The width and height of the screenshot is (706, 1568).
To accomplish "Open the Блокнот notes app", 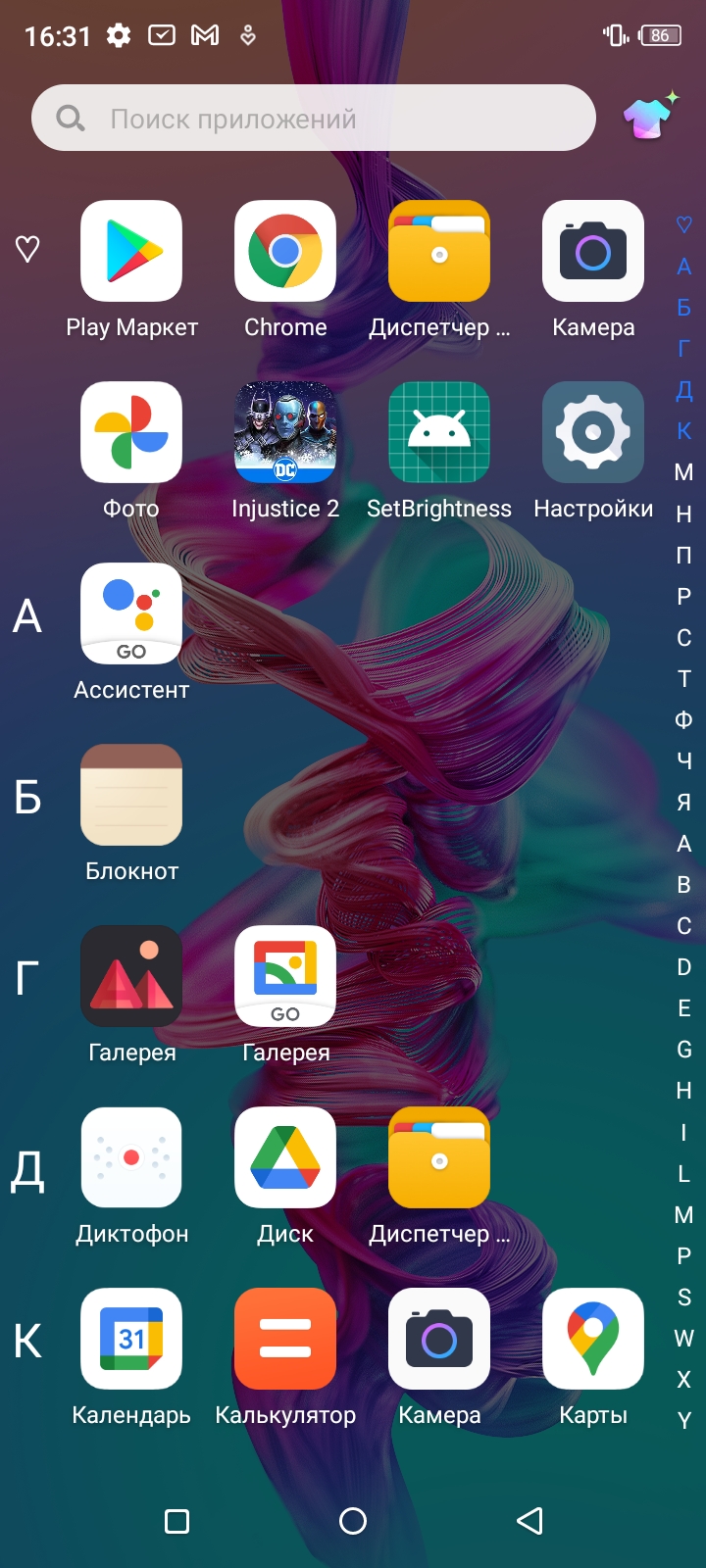I will pos(131,795).
